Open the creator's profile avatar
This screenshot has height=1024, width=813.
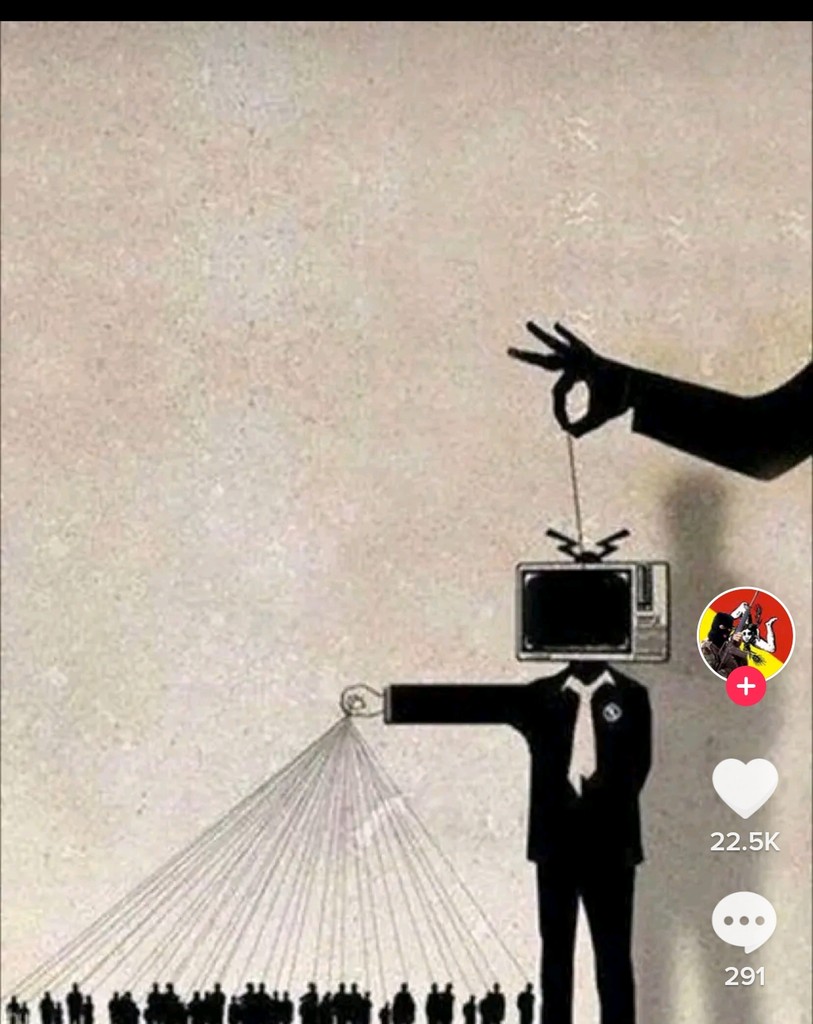[745, 633]
